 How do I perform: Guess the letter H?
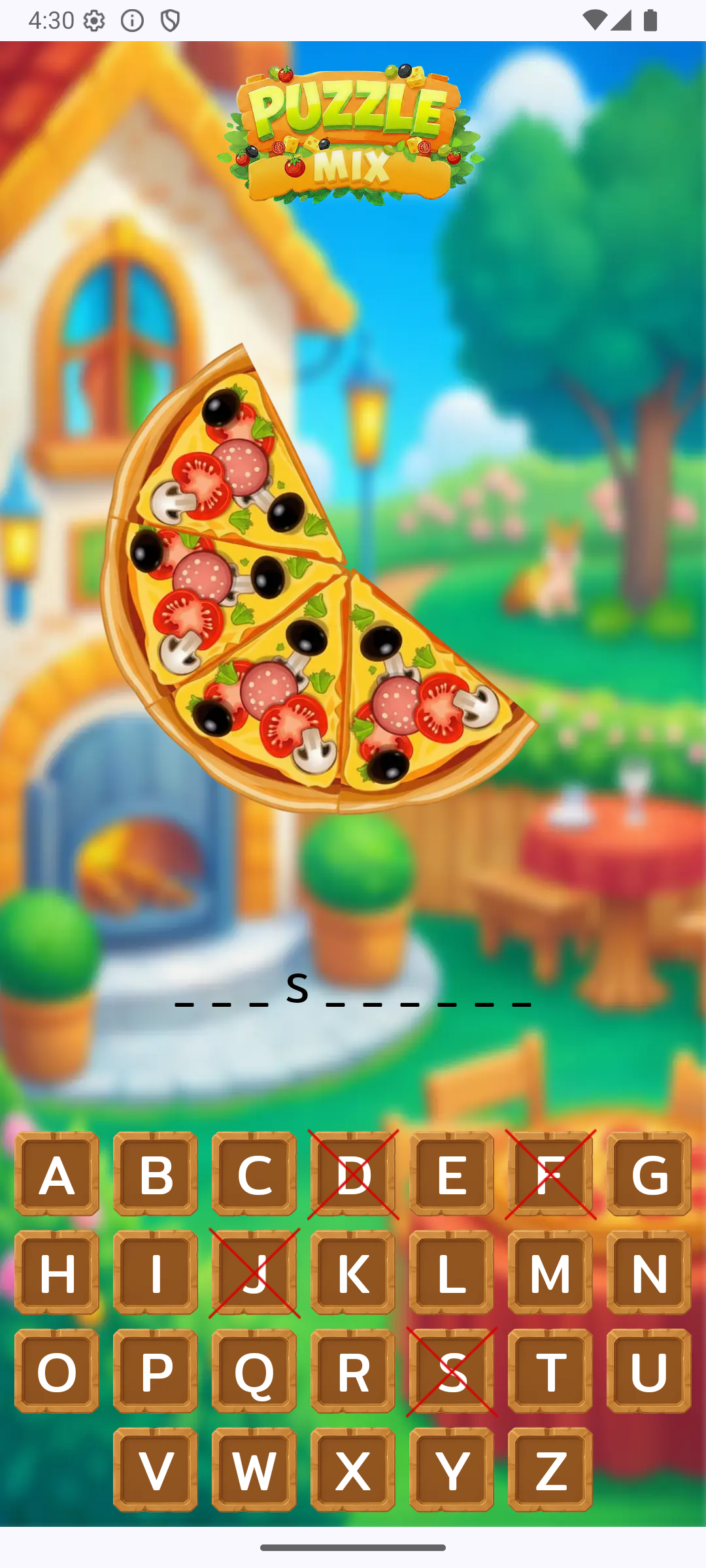pyautogui.click(x=57, y=1273)
